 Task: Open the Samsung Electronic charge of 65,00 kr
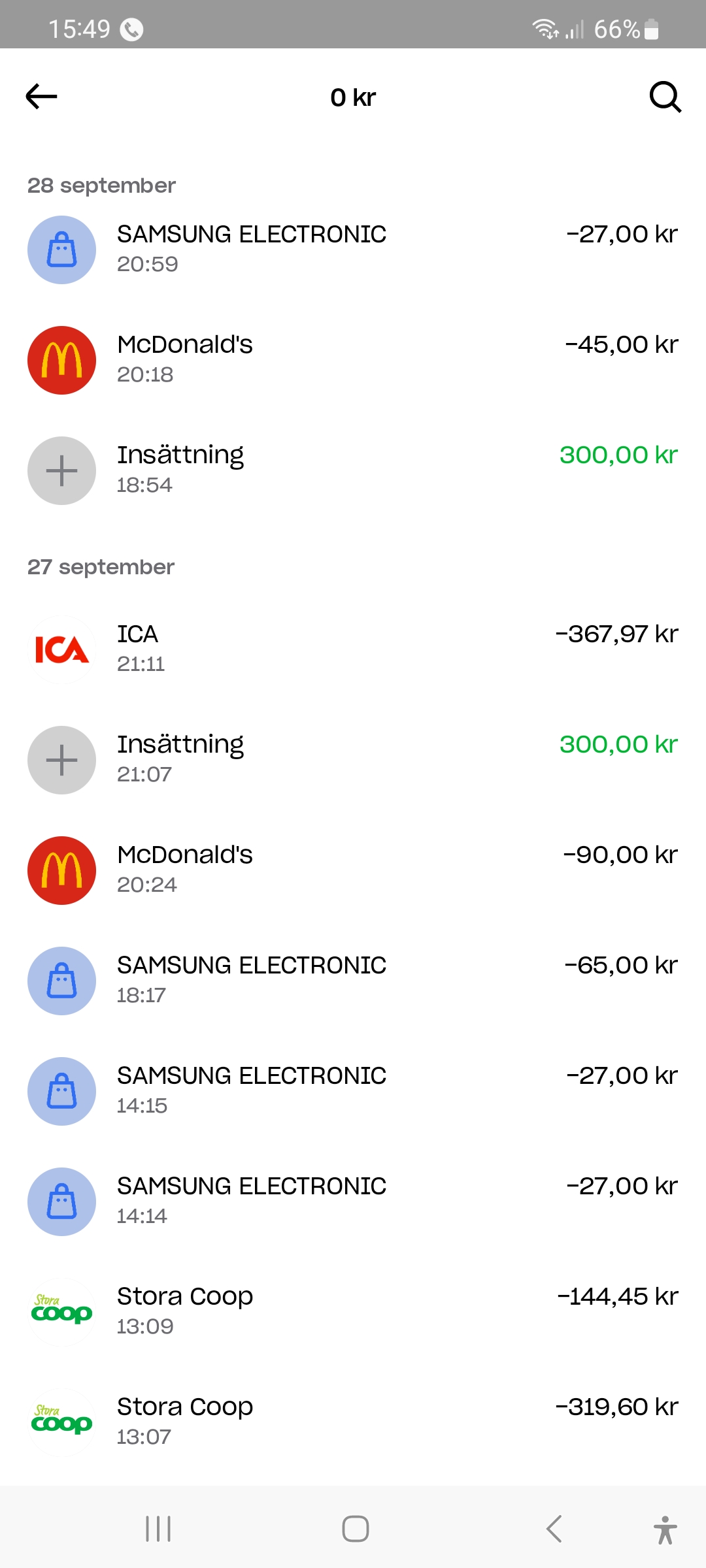(x=353, y=980)
